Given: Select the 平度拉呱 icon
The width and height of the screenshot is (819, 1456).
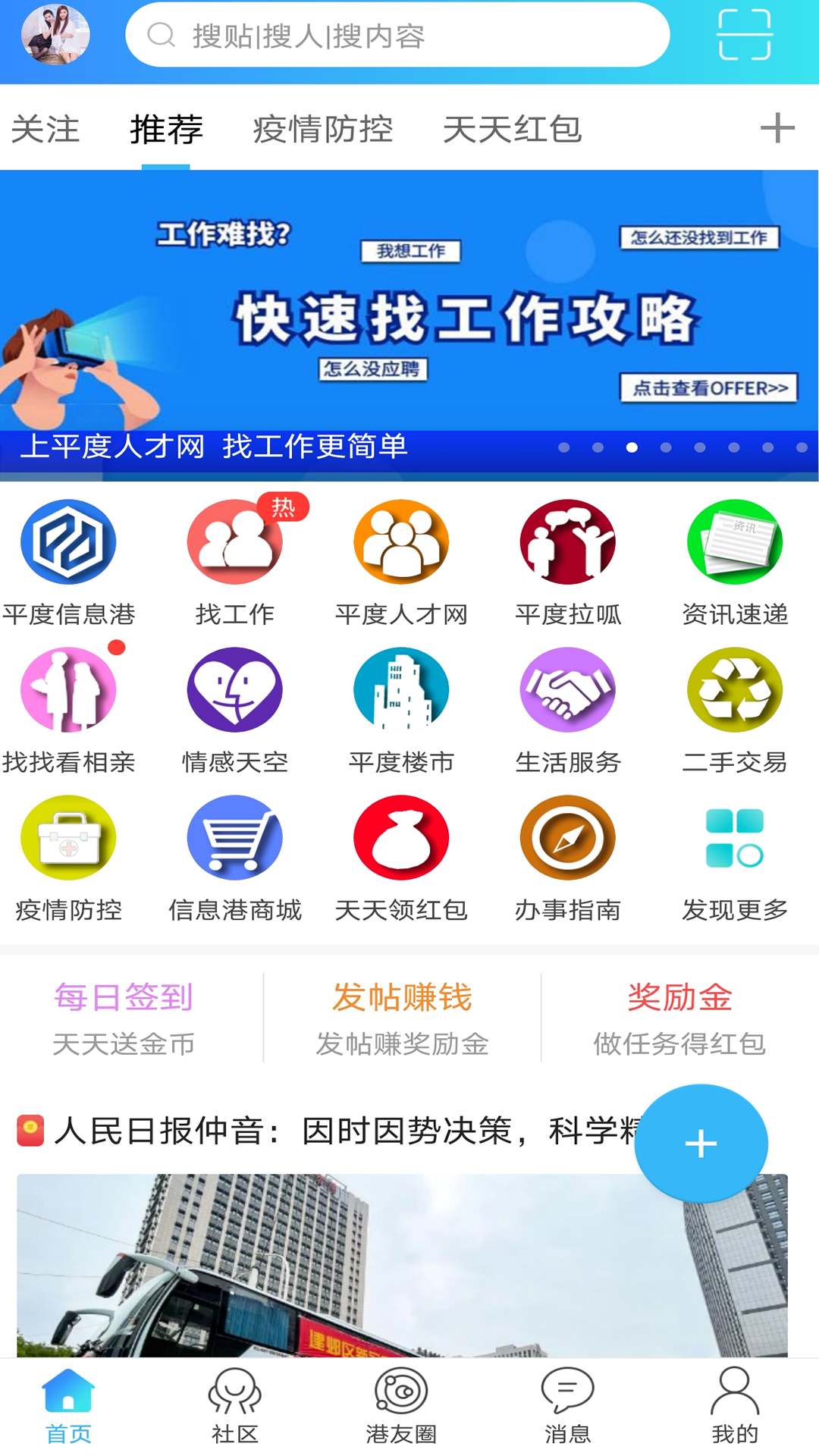Looking at the screenshot, I should (566, 541).
